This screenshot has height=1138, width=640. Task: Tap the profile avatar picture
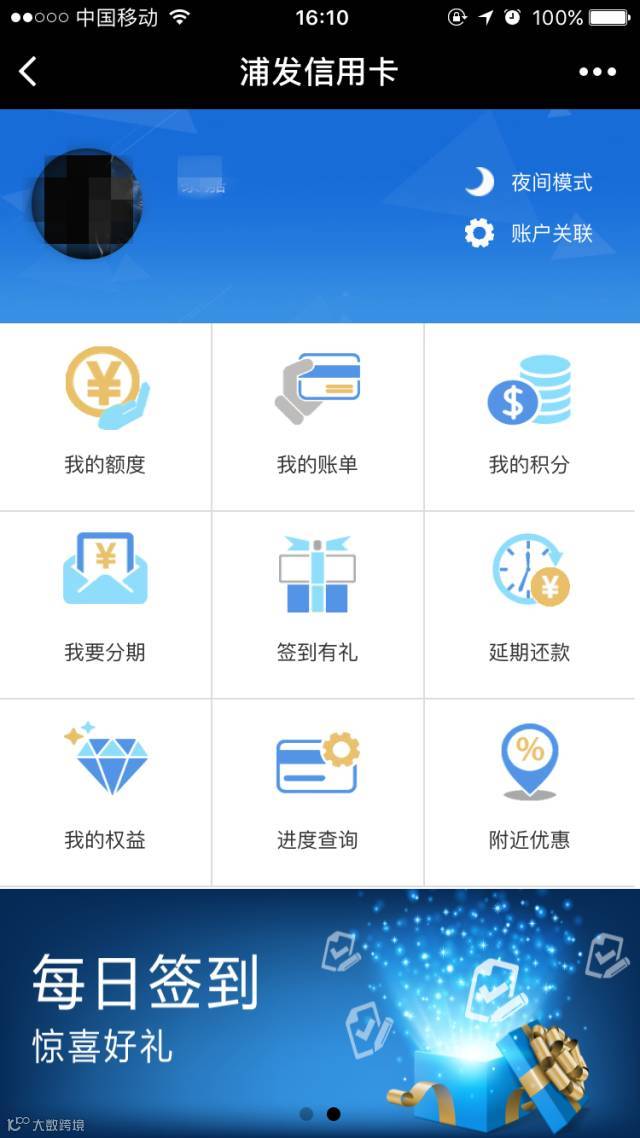[x=86, y=203]
